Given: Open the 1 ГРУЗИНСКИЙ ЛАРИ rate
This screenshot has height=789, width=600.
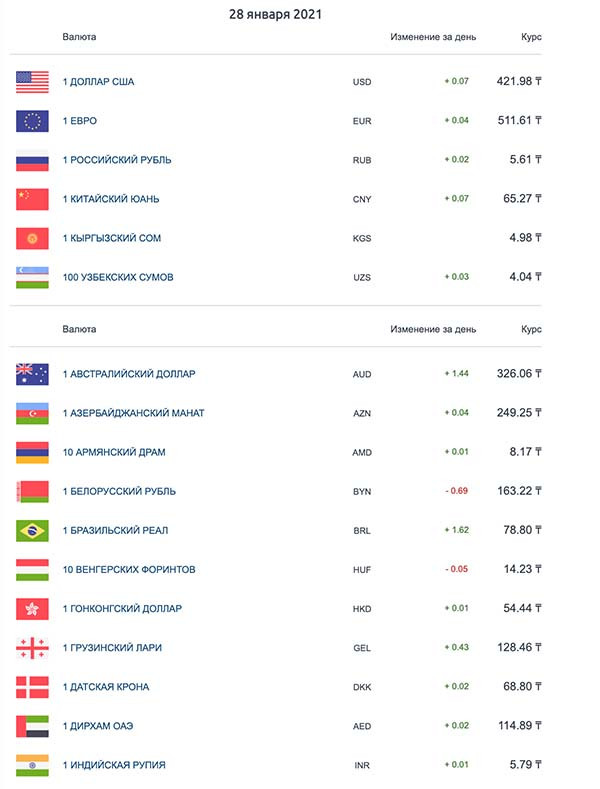Looking at the screenshot, I should tap(112, 647).
